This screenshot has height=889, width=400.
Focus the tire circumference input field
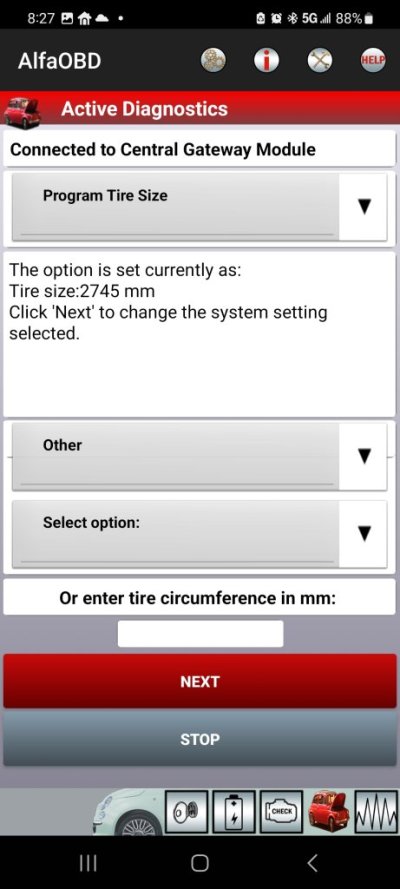(x=201, y=633)
